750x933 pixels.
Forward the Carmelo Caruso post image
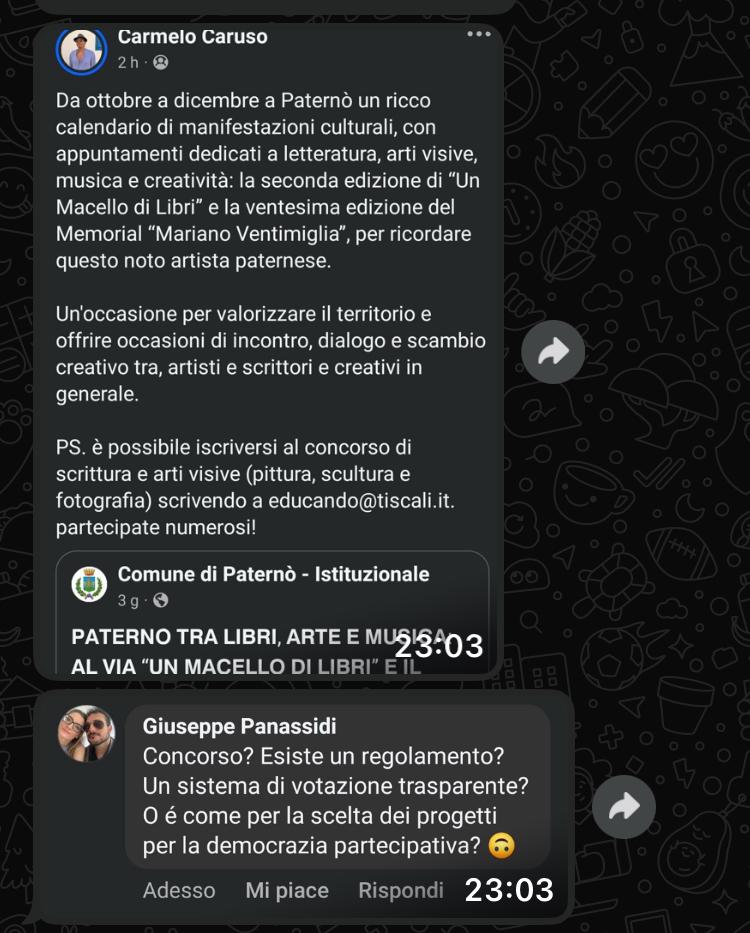553,351
